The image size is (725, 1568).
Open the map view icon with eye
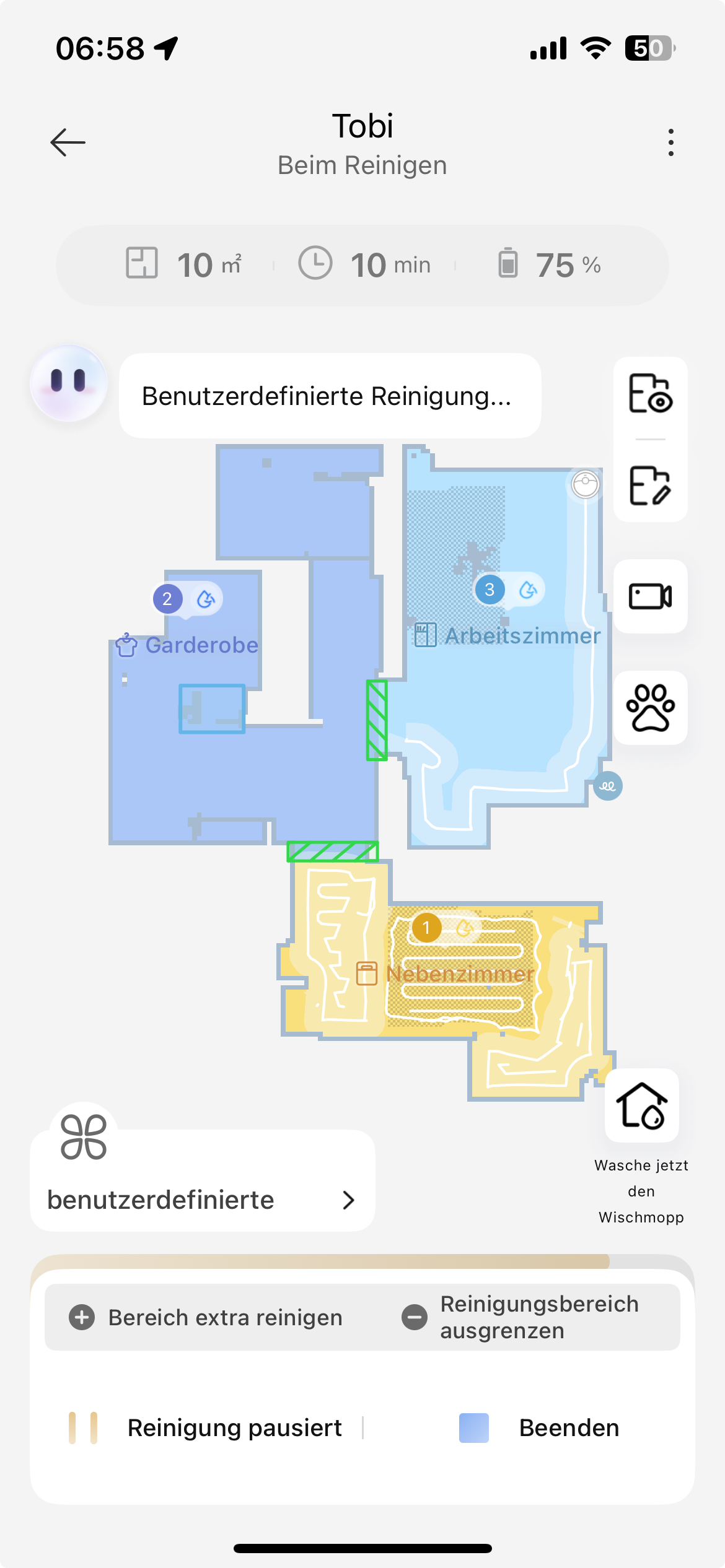click(x=650, y=394)
